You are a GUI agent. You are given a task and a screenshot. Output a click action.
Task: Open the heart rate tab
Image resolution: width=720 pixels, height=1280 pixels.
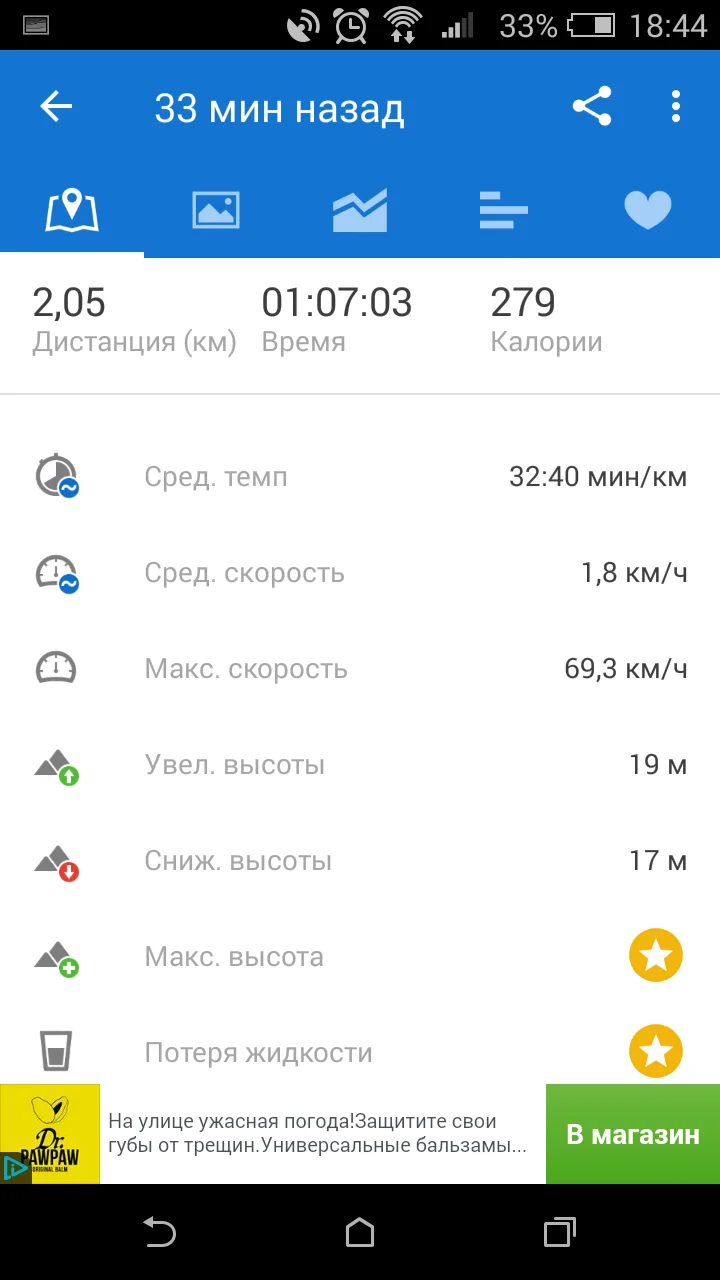click(x=648, y=210)
